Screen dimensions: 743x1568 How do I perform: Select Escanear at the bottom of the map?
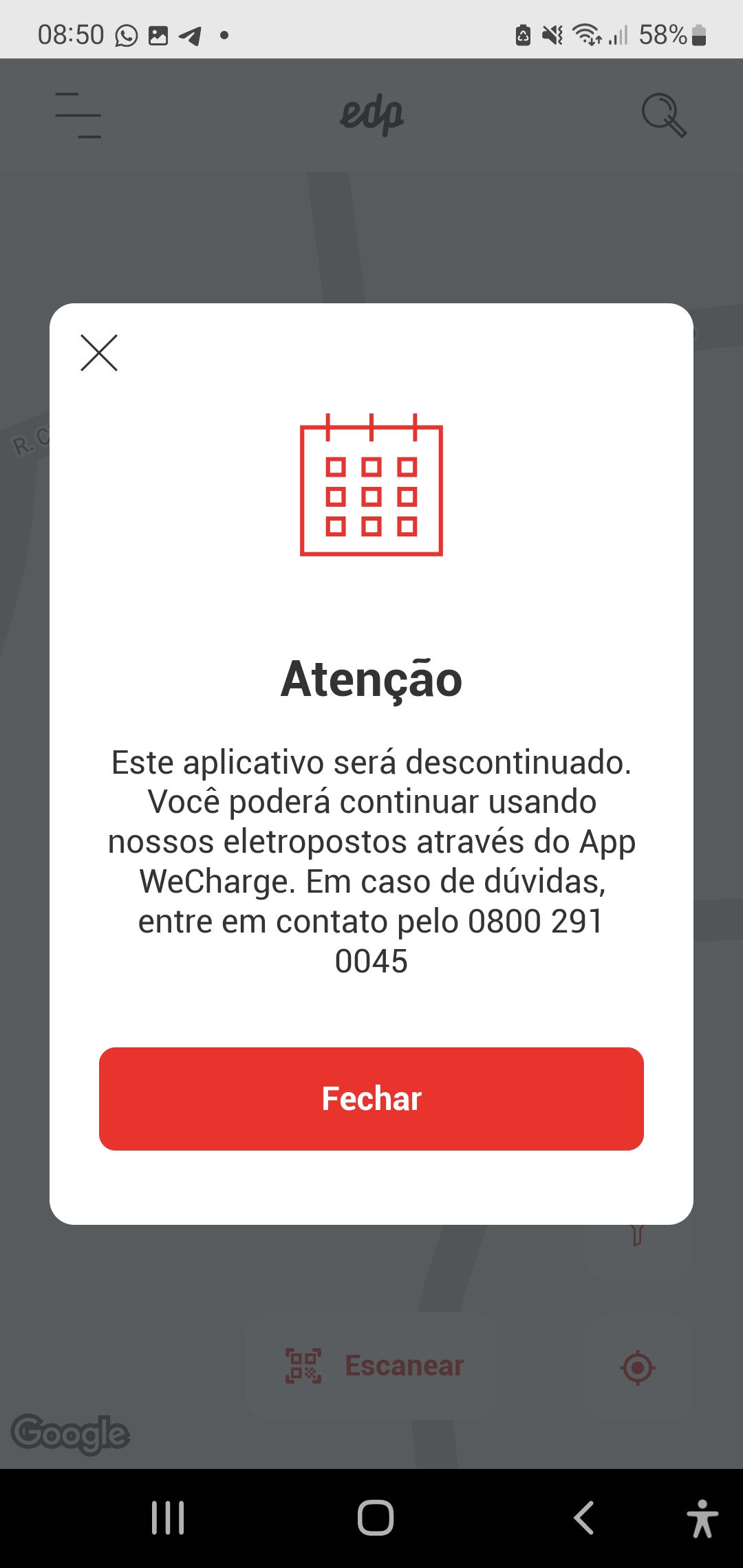(405, 1366)
